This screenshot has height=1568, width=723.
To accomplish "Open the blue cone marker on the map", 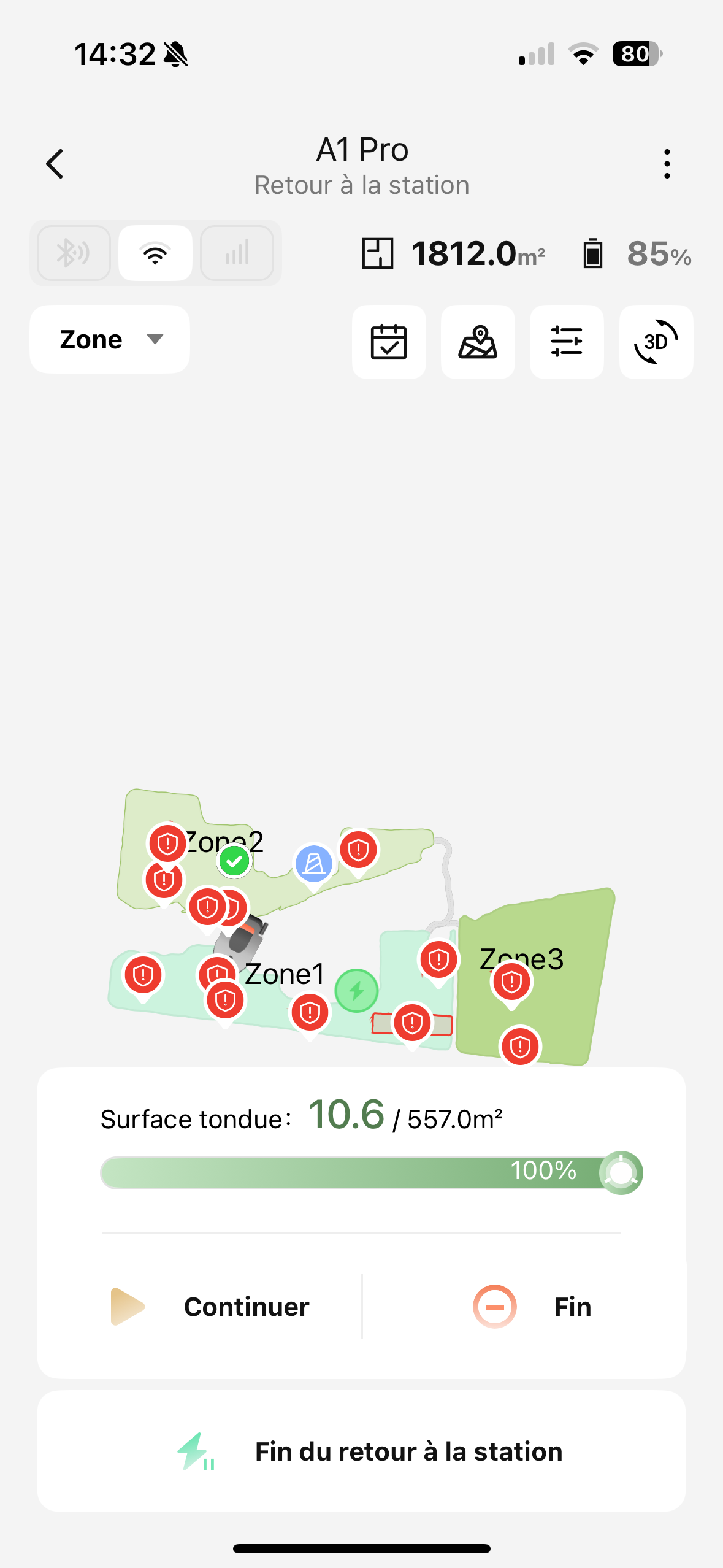I will coord(314,864).
